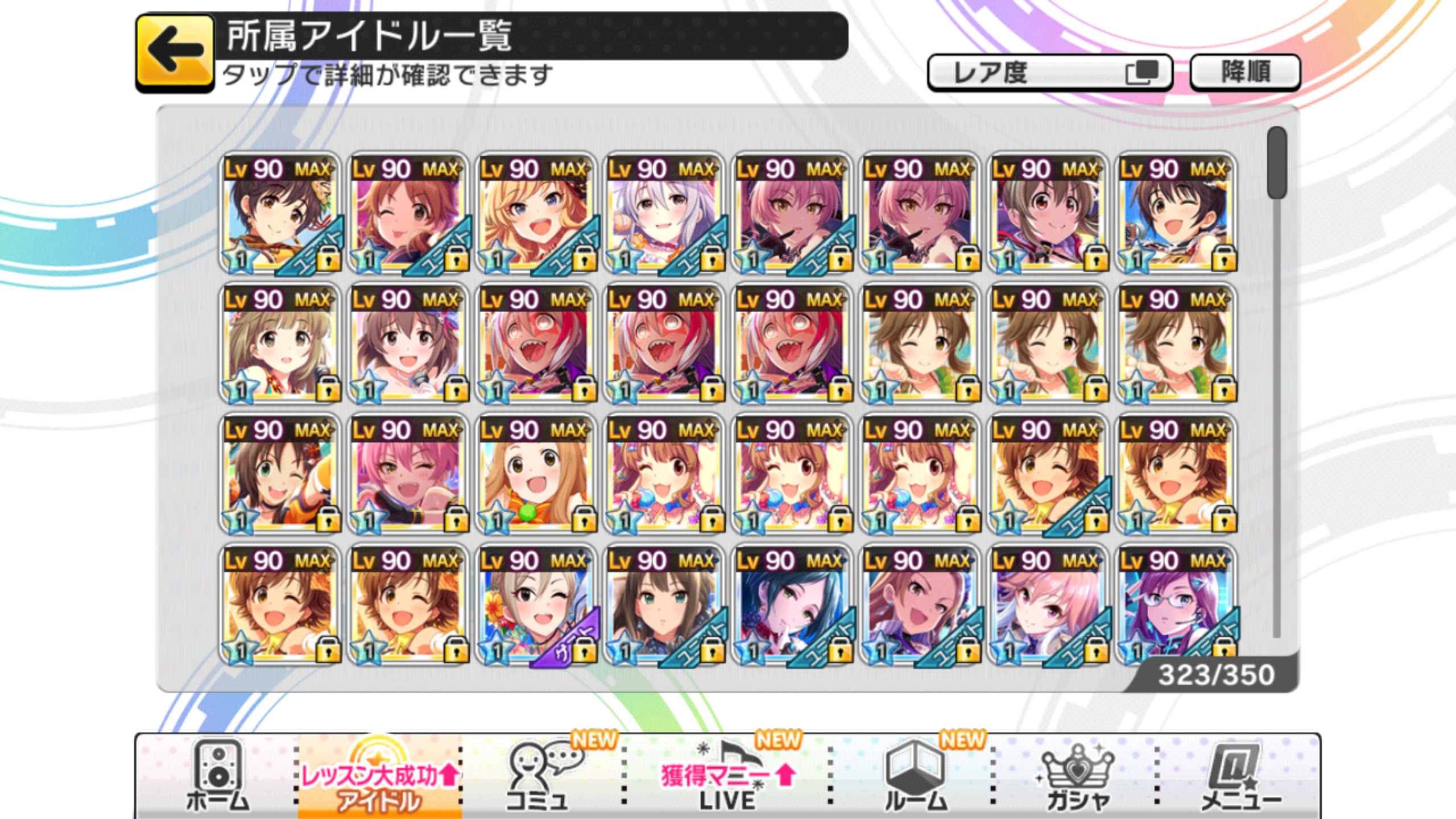Select the blonde idol card in first row
This screenshot has height=819, width=1456.
[x=535, y=213]
